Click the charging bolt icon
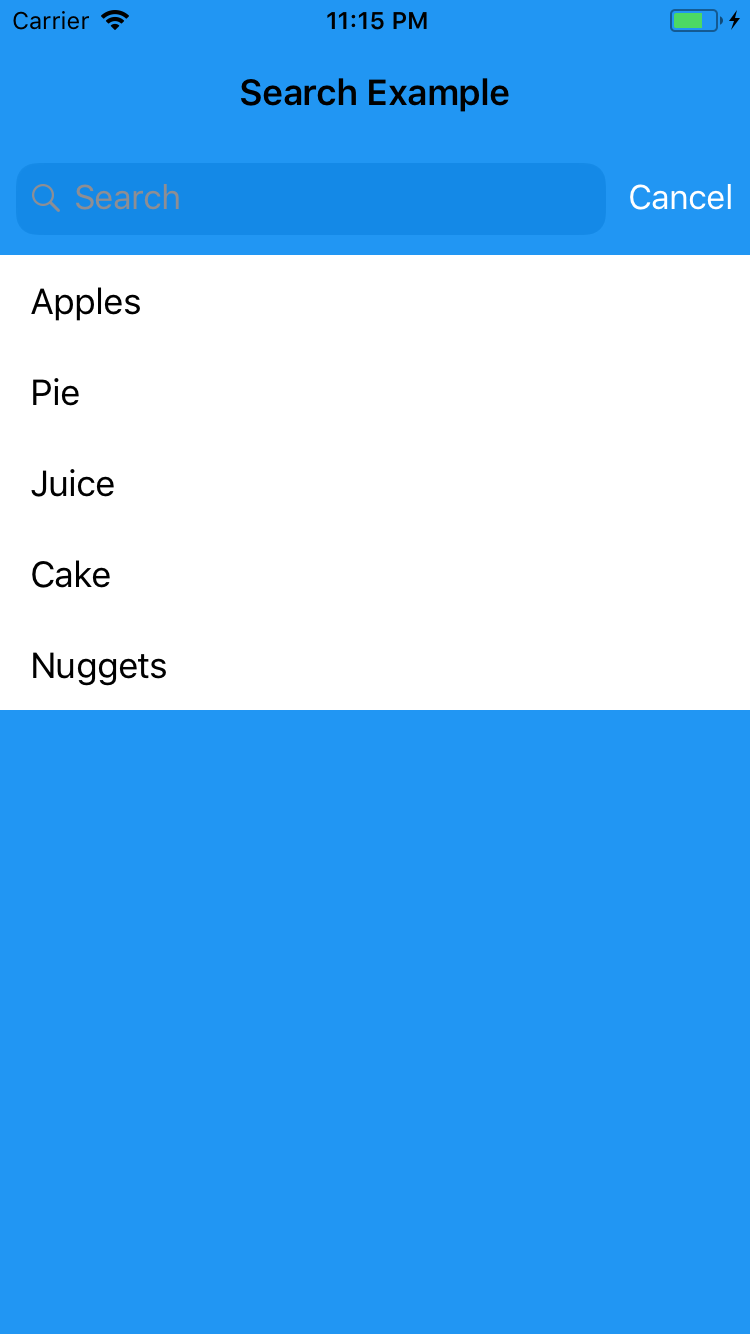This screenshot has width=750, height=1334. tap(731, 19)
